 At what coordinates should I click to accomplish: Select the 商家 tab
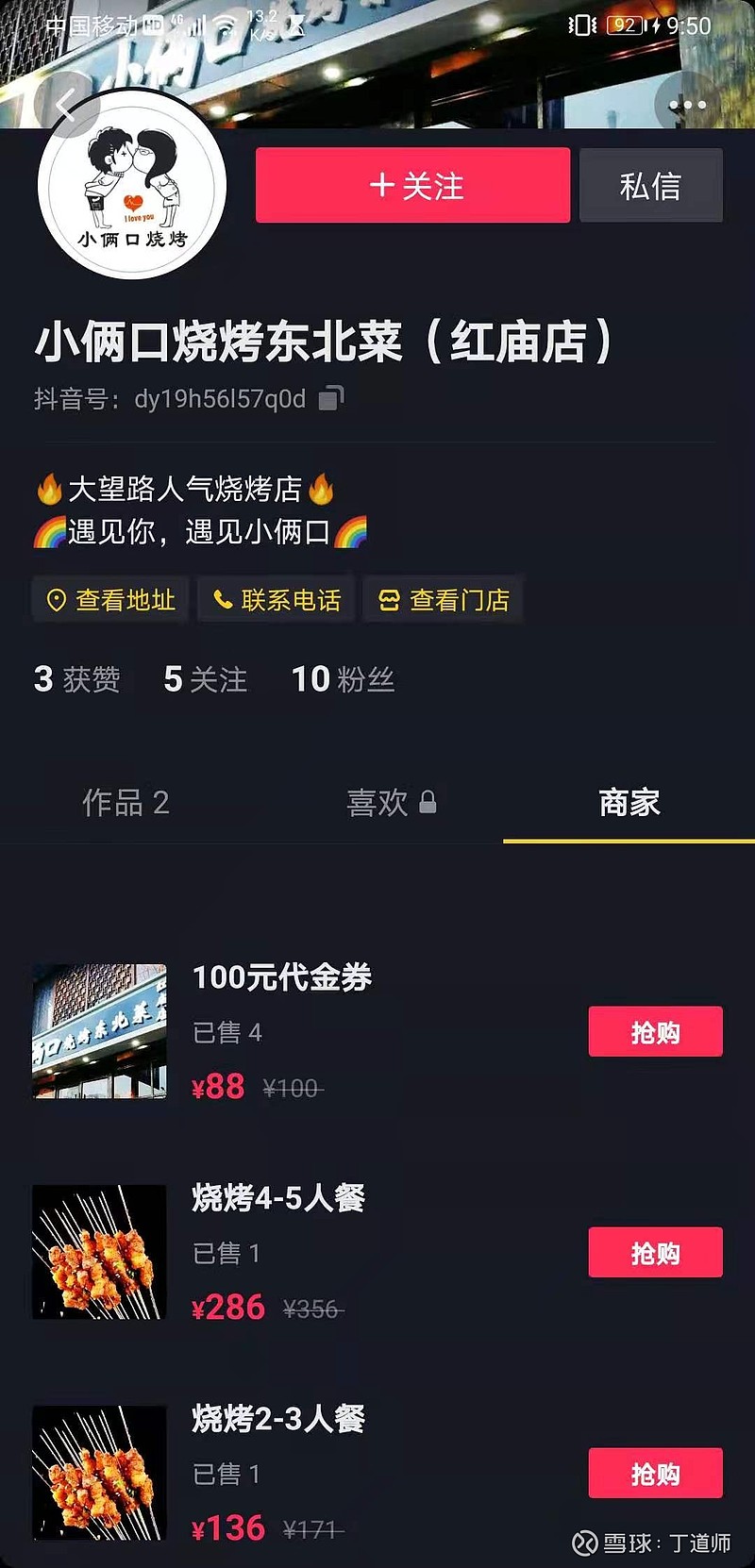[x=629, y=803]
